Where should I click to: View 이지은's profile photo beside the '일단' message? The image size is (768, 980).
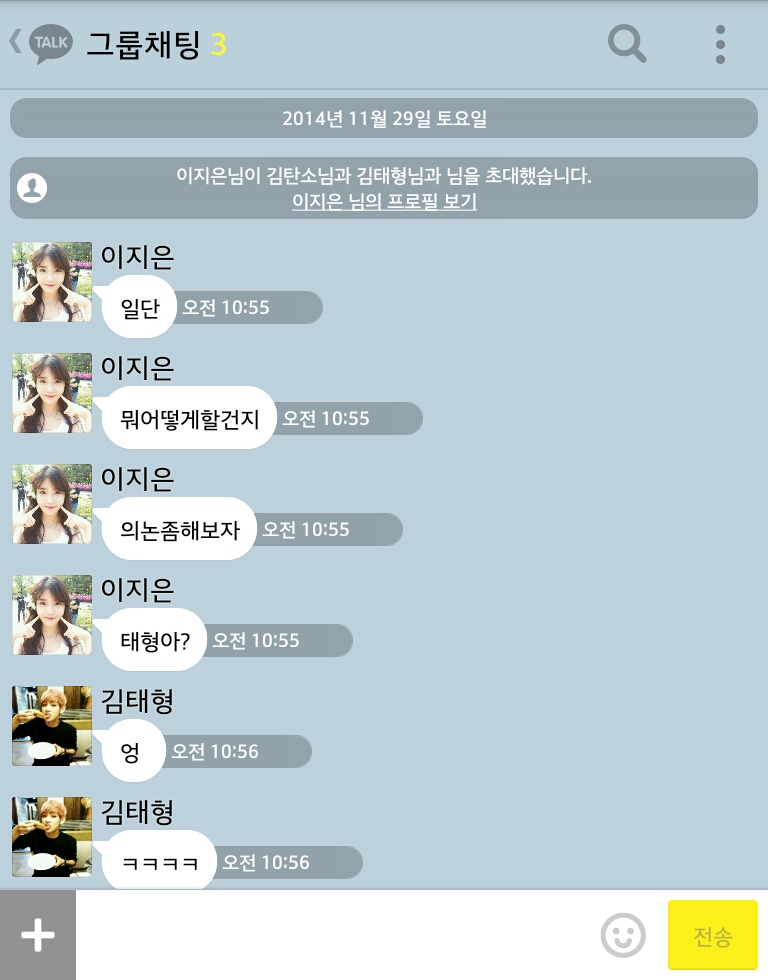coord(52,282)
